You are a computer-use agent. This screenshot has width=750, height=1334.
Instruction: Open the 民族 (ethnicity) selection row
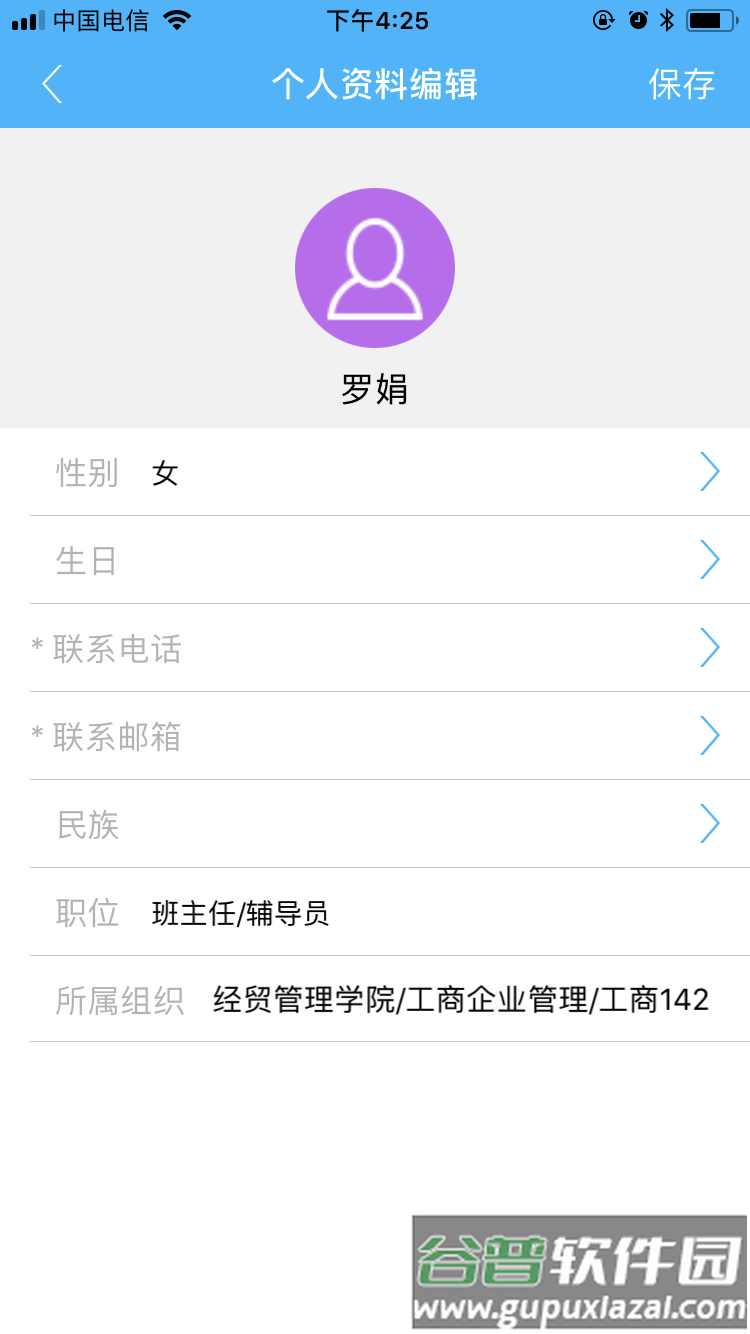[375, 824]
